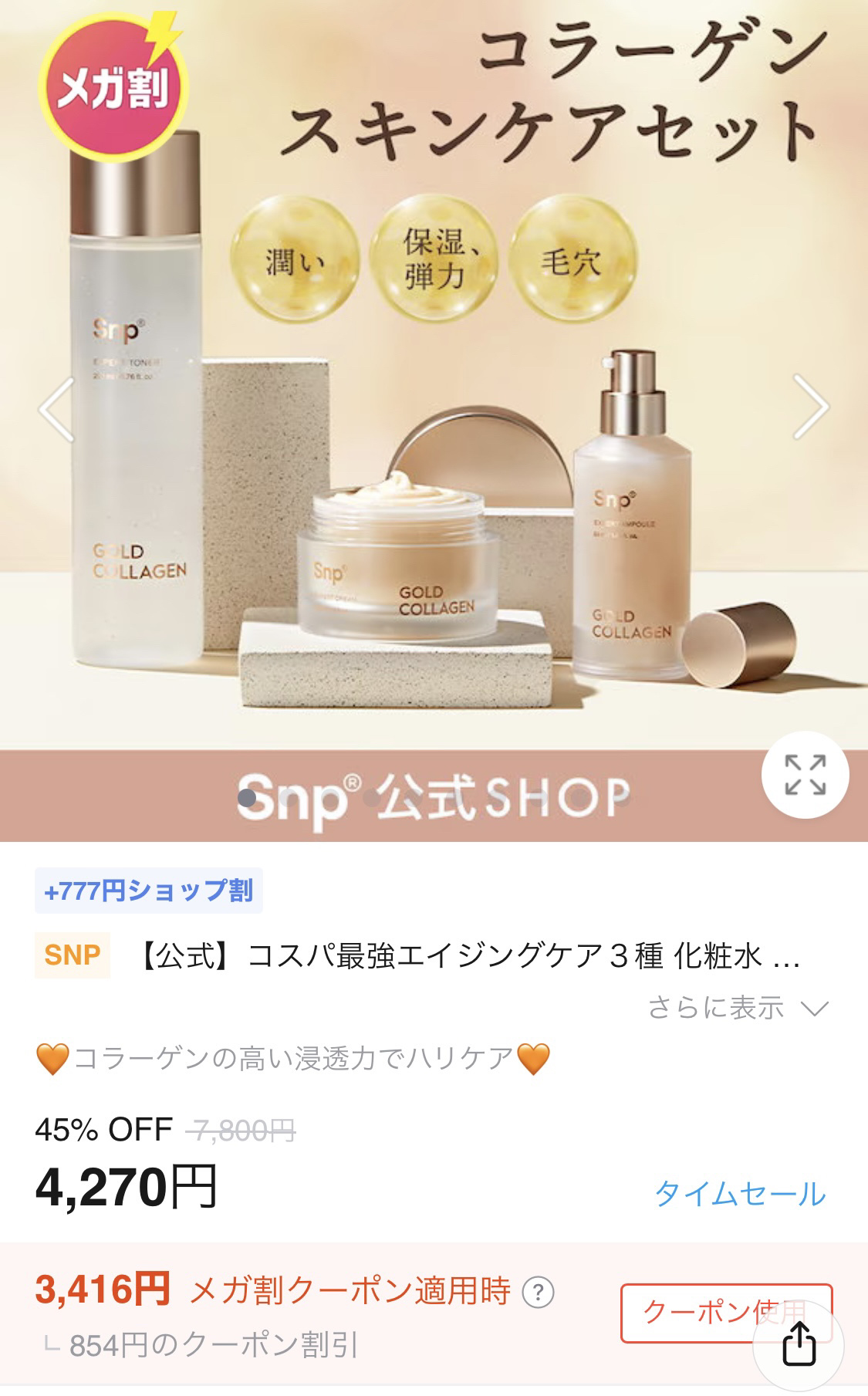The width and height of the screenshot is (868, 1396).
Task: Show the next product image
Action: (x=811, y=407)
